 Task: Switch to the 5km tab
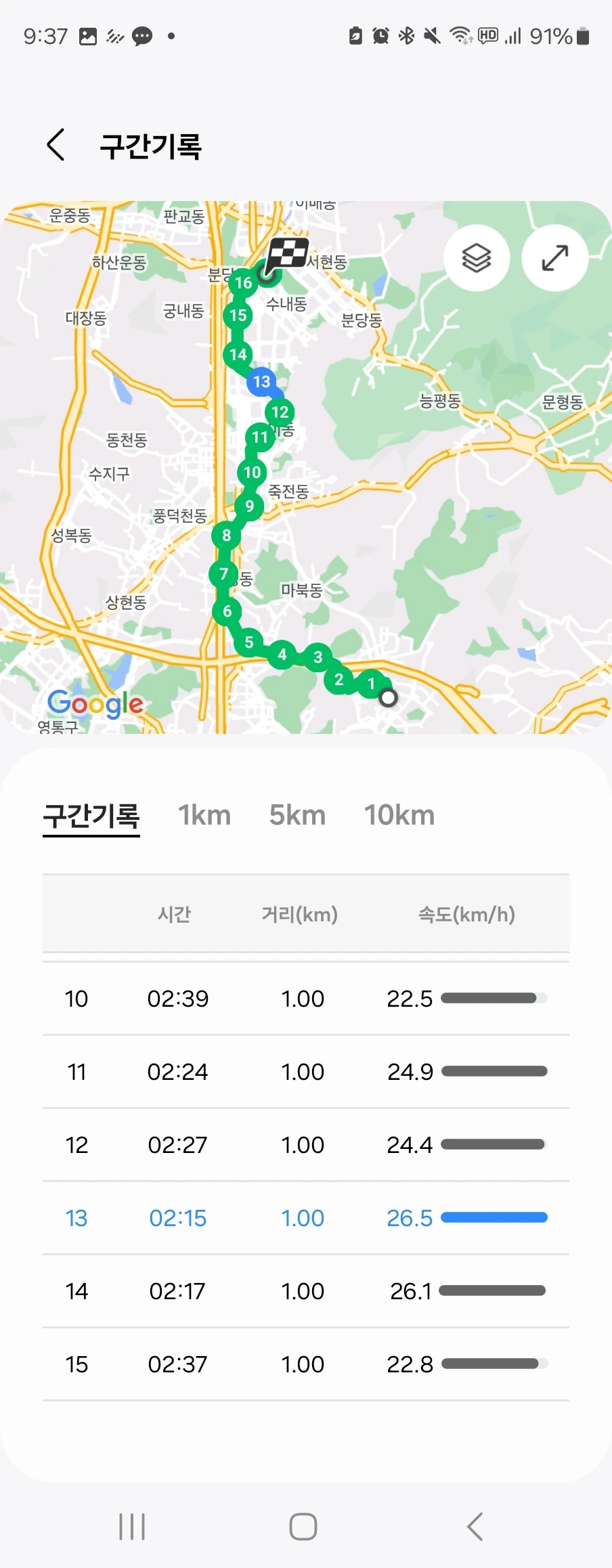tap(297, 815)
